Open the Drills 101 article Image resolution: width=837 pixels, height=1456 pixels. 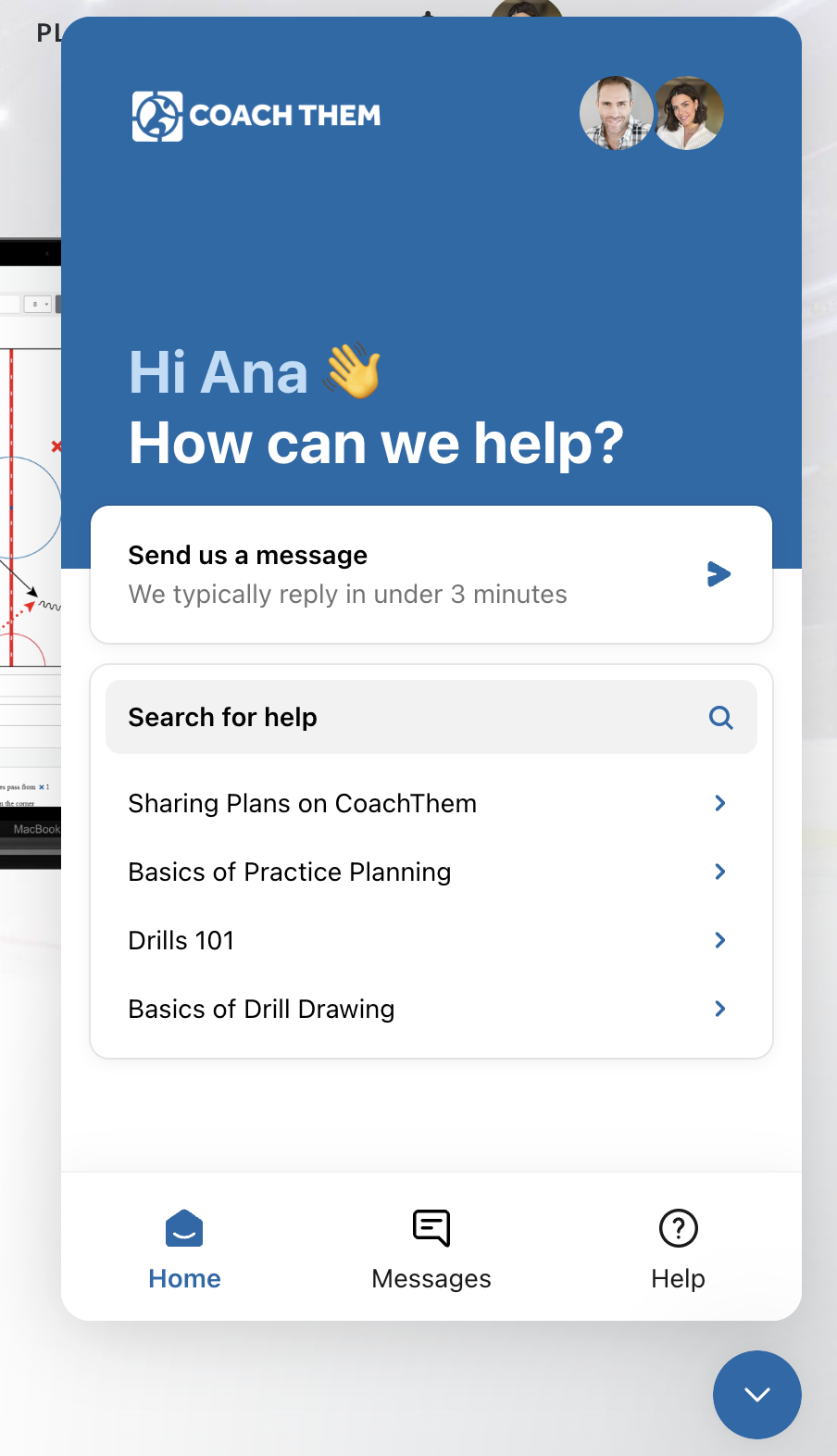pyautogui.click(x=431, y=940)
